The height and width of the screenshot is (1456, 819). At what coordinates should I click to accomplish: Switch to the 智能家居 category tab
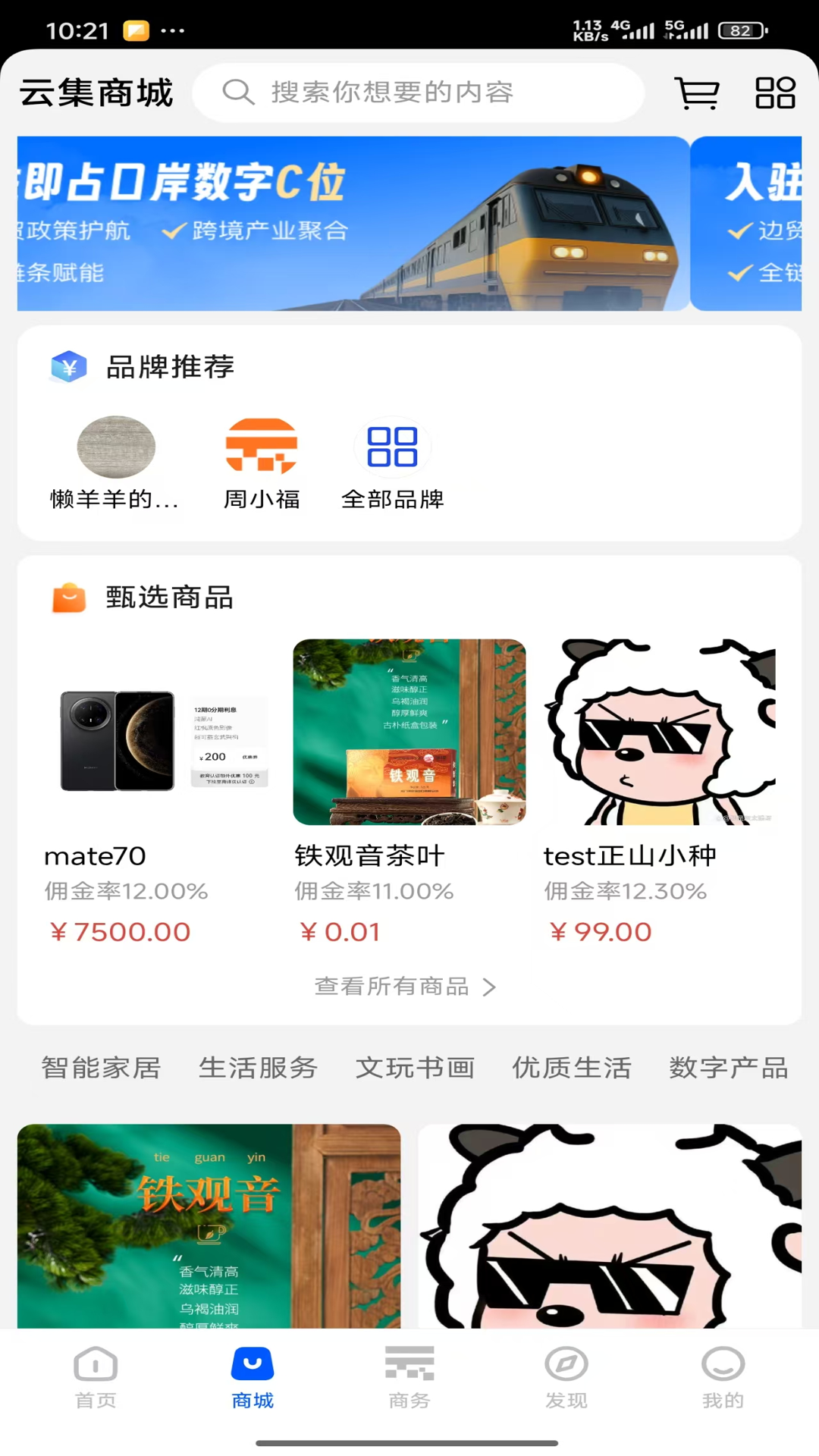click(x=101, y=1068)
